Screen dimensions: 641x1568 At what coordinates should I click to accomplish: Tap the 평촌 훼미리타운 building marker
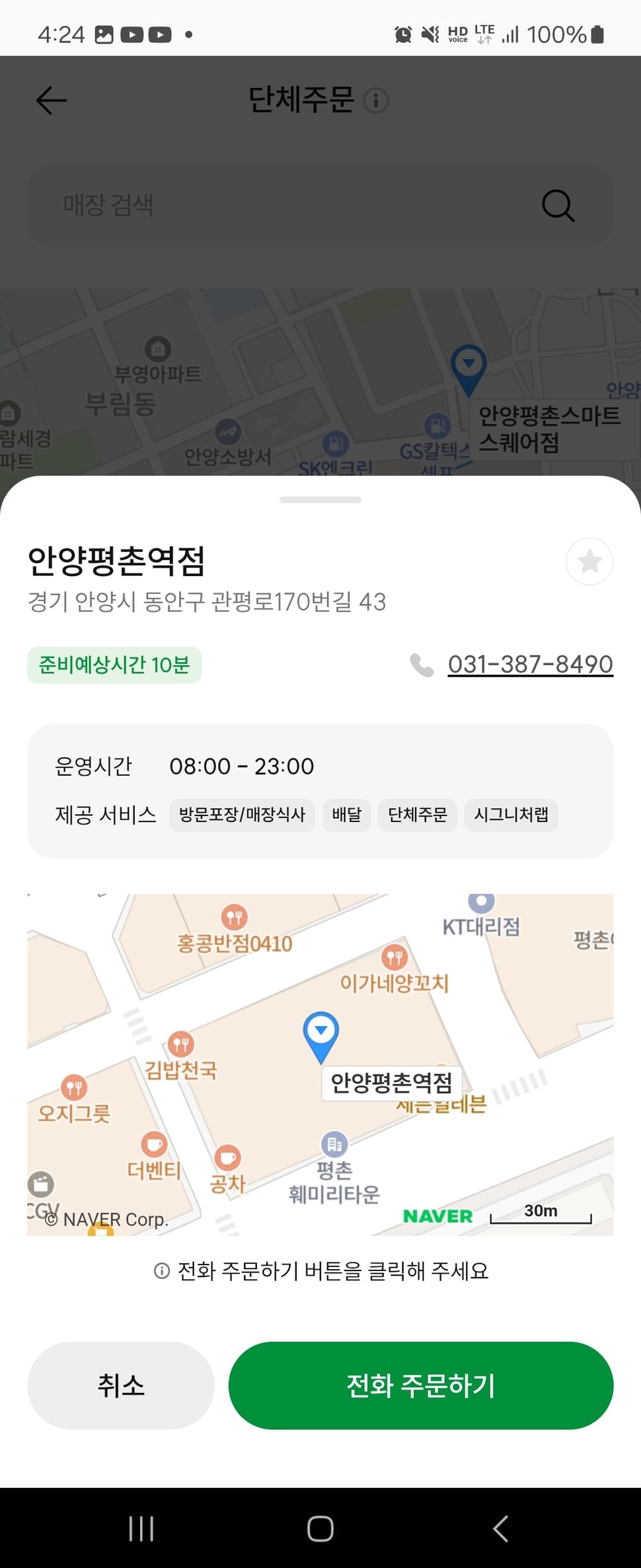[x=333, y=1144]
